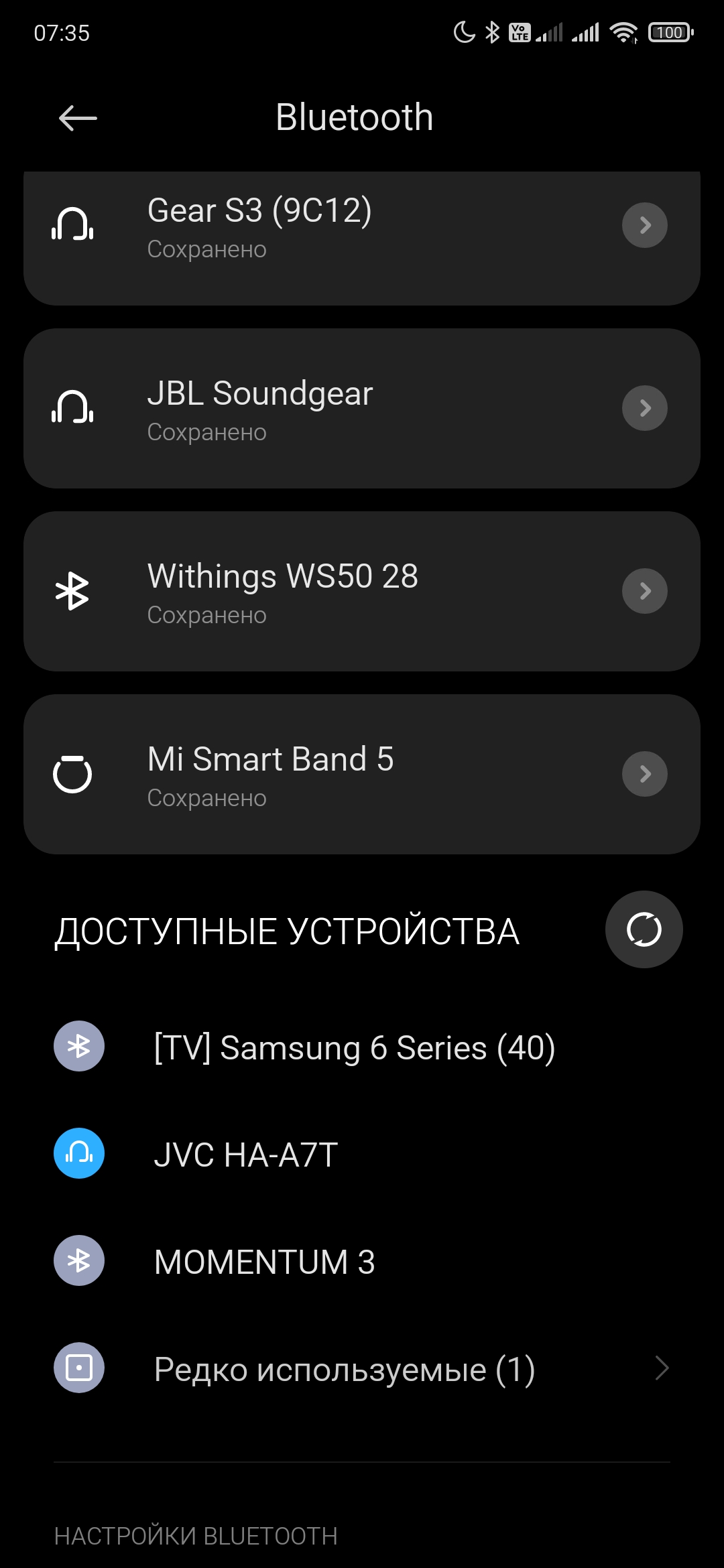724x1568 pixels.
Task: Open details arrow for JBL Soundgear
Action: click(x=644, y=408)
